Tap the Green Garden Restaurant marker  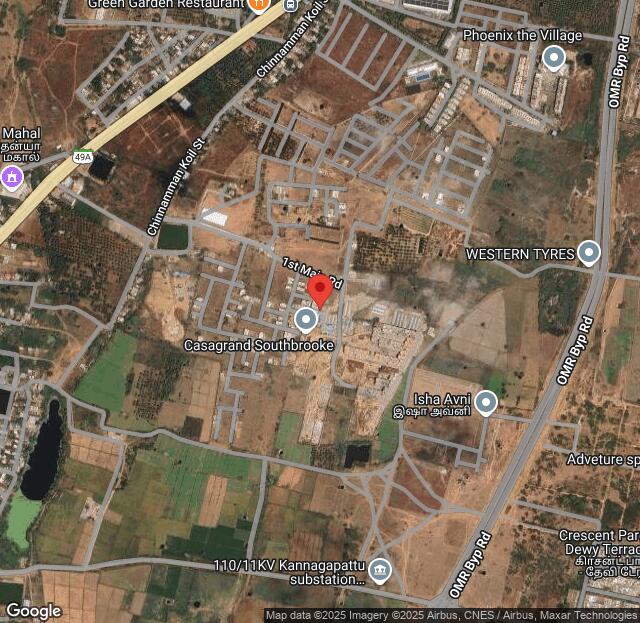tap(259, 5)
